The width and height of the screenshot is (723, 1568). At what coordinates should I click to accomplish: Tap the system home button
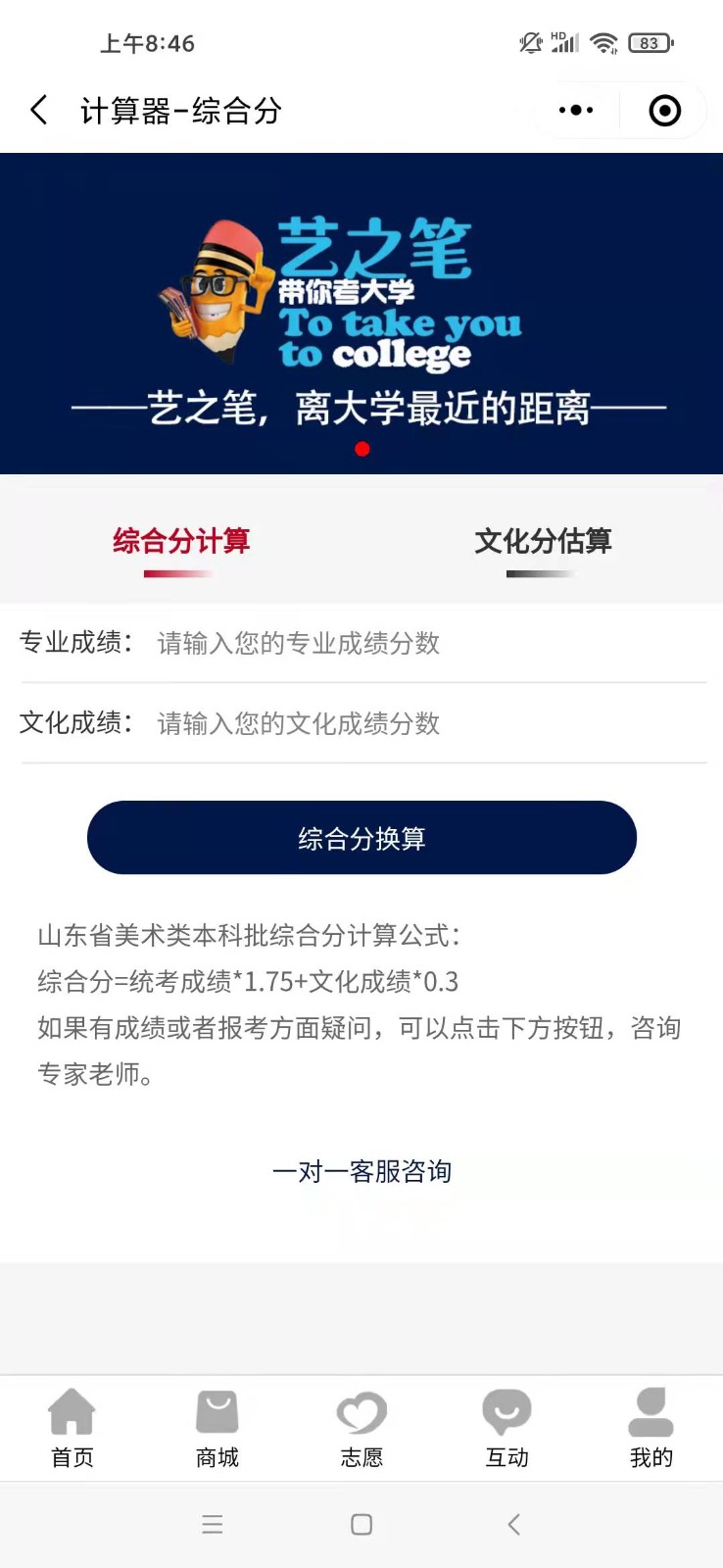tap(361, 1524)
